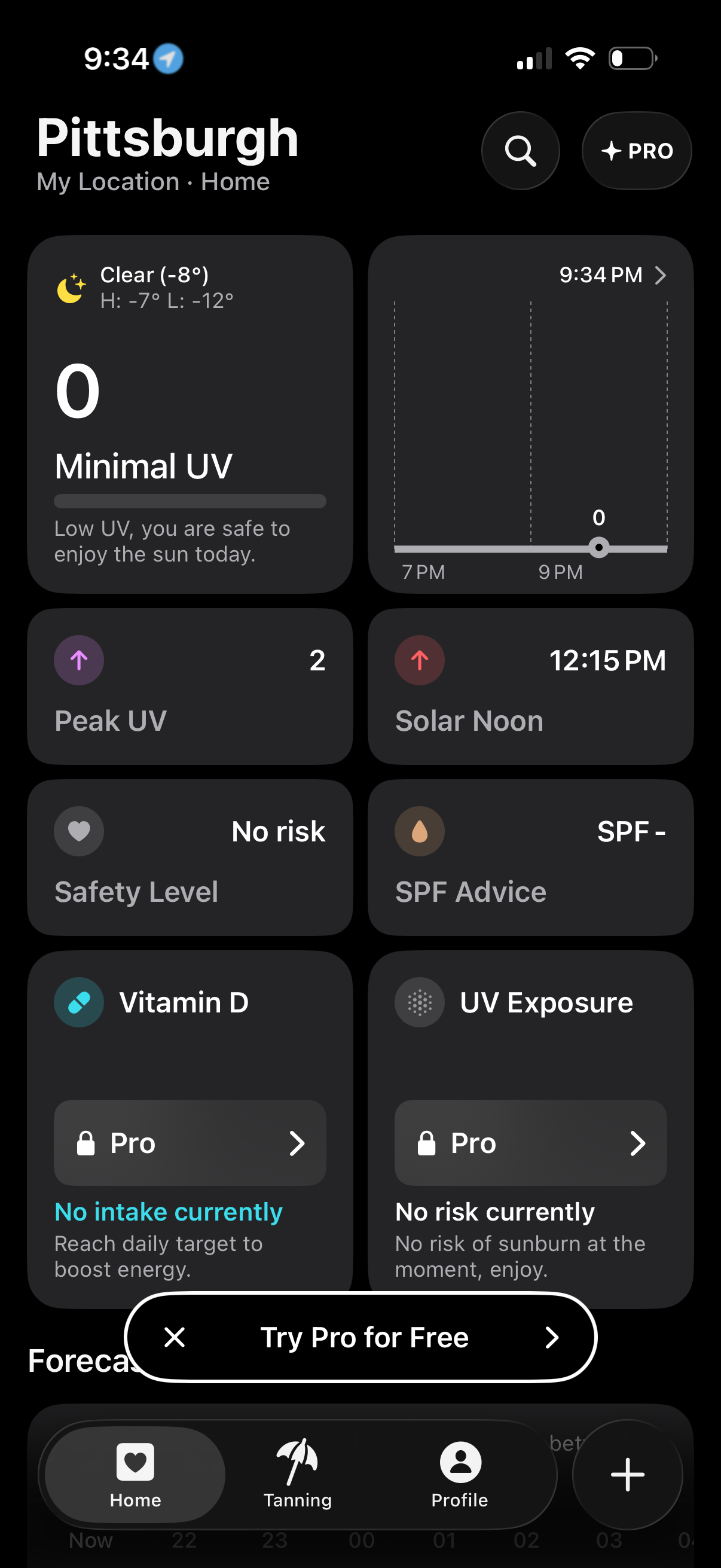Screen dimensions: 721x1568
Task: Open UV Exposure Pro details via chevron
Action: (x=638, y=1143)
